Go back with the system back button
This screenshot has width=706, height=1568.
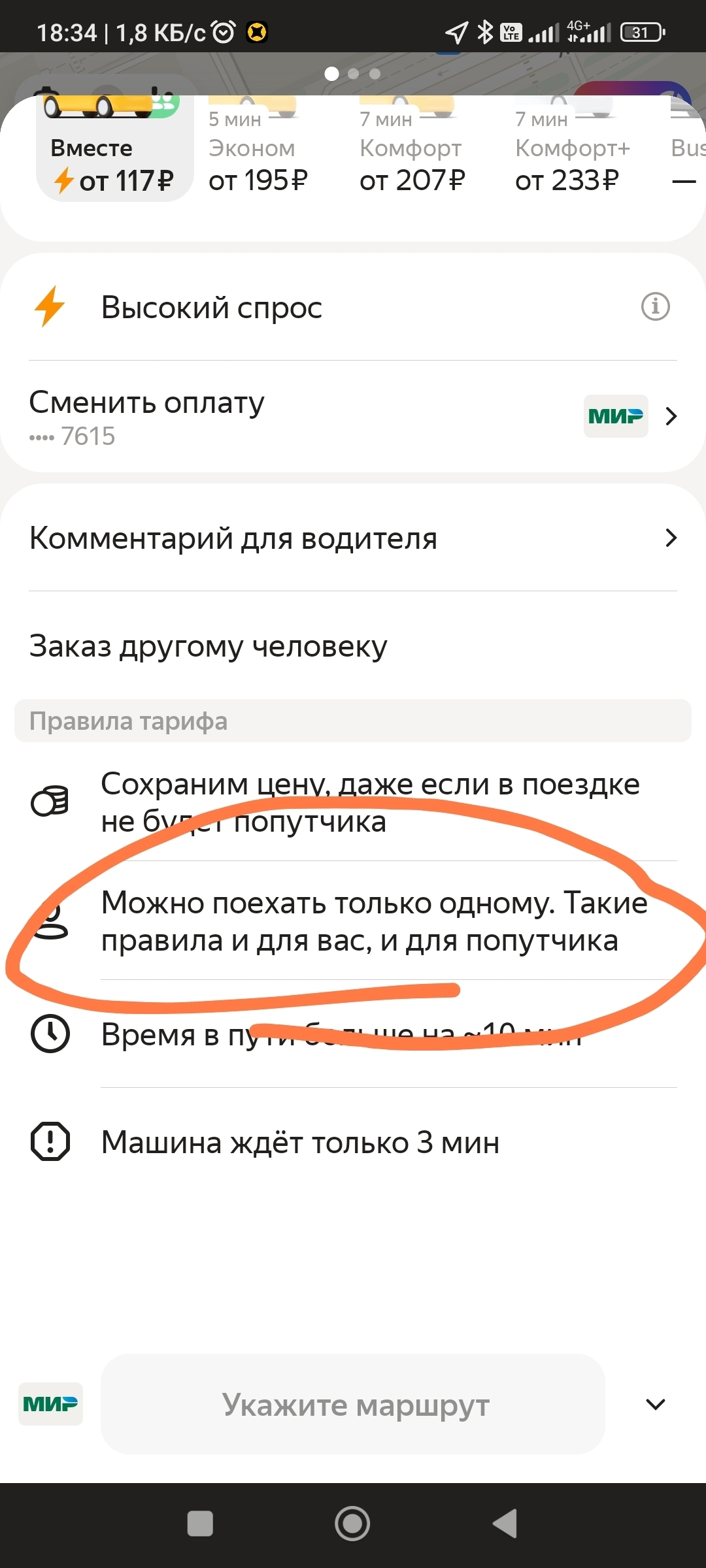click(505, 1524)
